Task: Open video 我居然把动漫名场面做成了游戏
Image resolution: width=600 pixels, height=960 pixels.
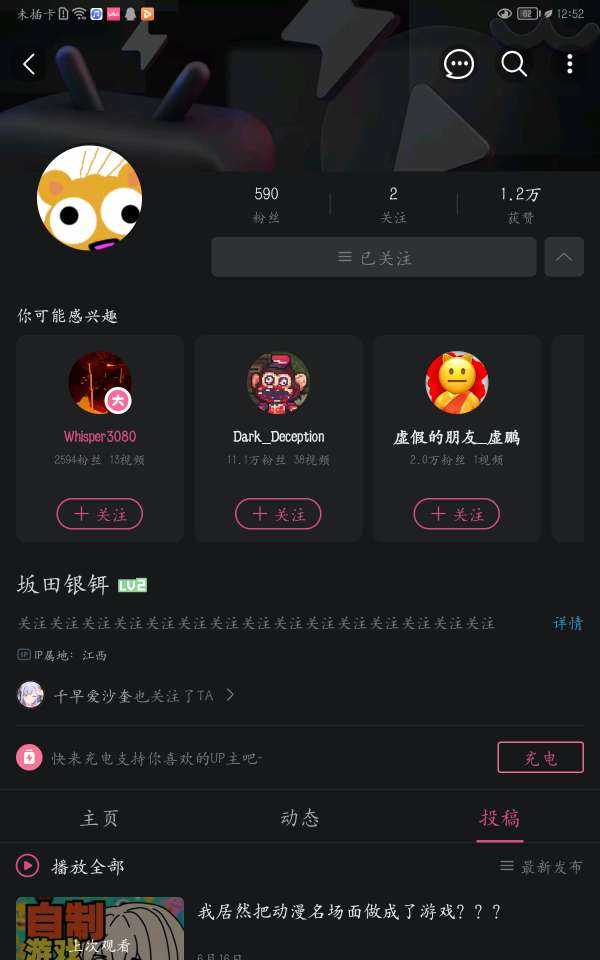Action: point(349,911)
